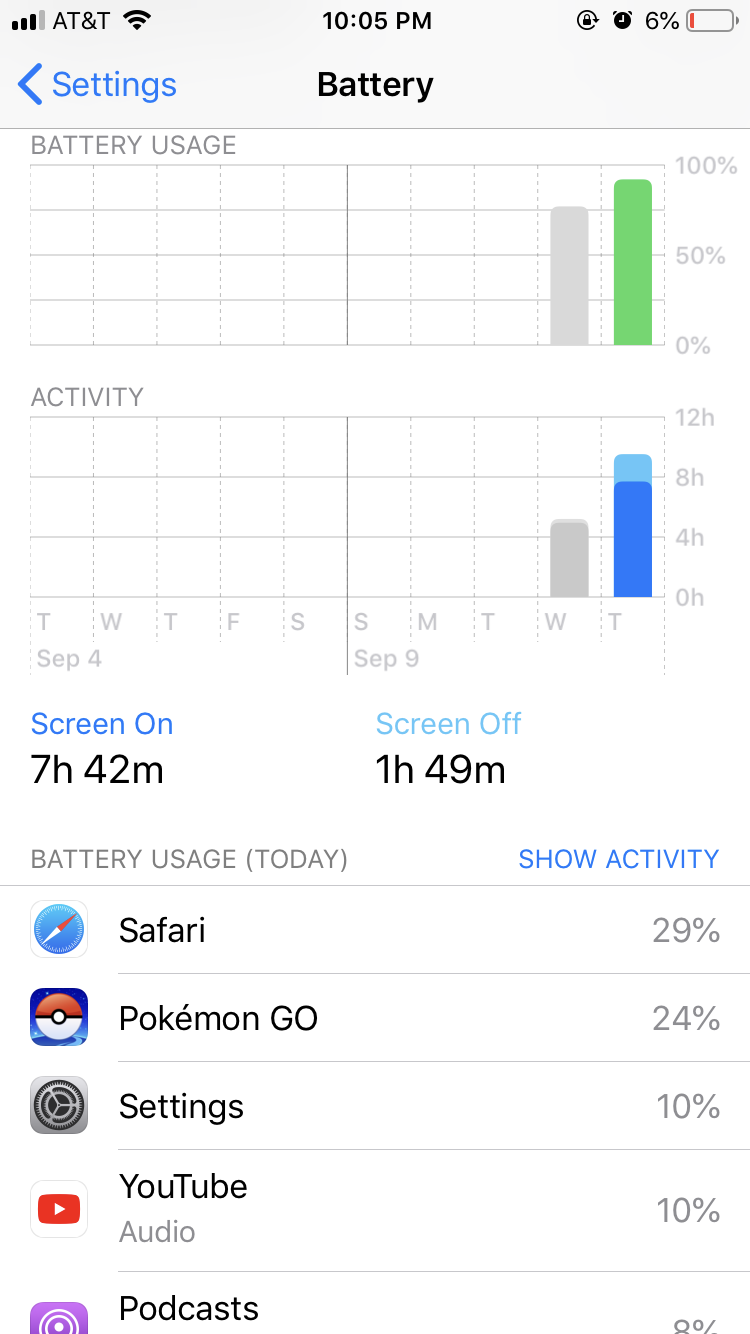Tap the gray Wednesday activity bar

[x=570, y=559]
